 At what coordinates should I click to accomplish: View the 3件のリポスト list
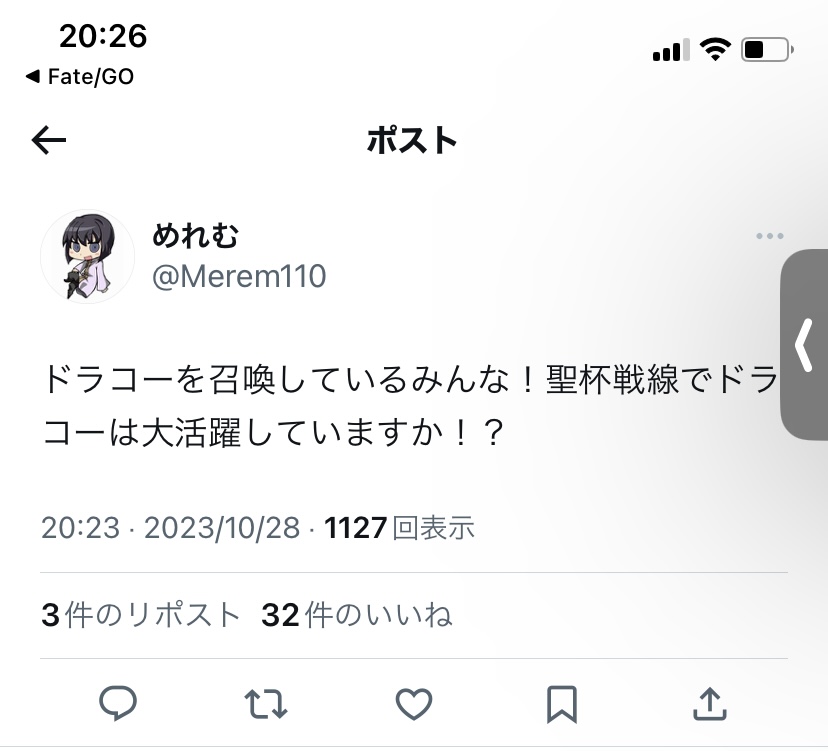pyautogui.click(x=141, y=615)
